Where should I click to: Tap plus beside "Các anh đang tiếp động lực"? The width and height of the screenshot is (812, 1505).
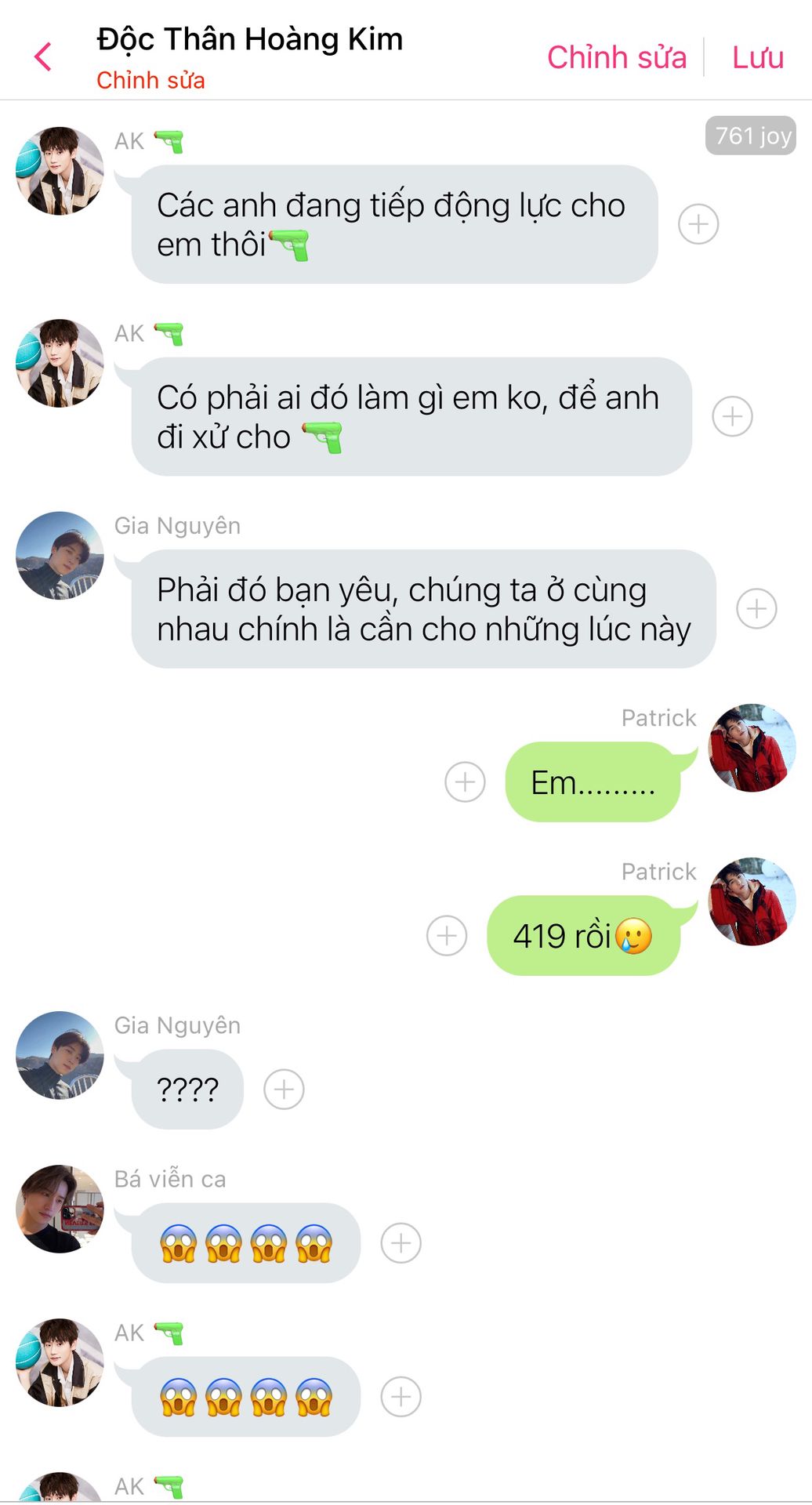[698, 224]
